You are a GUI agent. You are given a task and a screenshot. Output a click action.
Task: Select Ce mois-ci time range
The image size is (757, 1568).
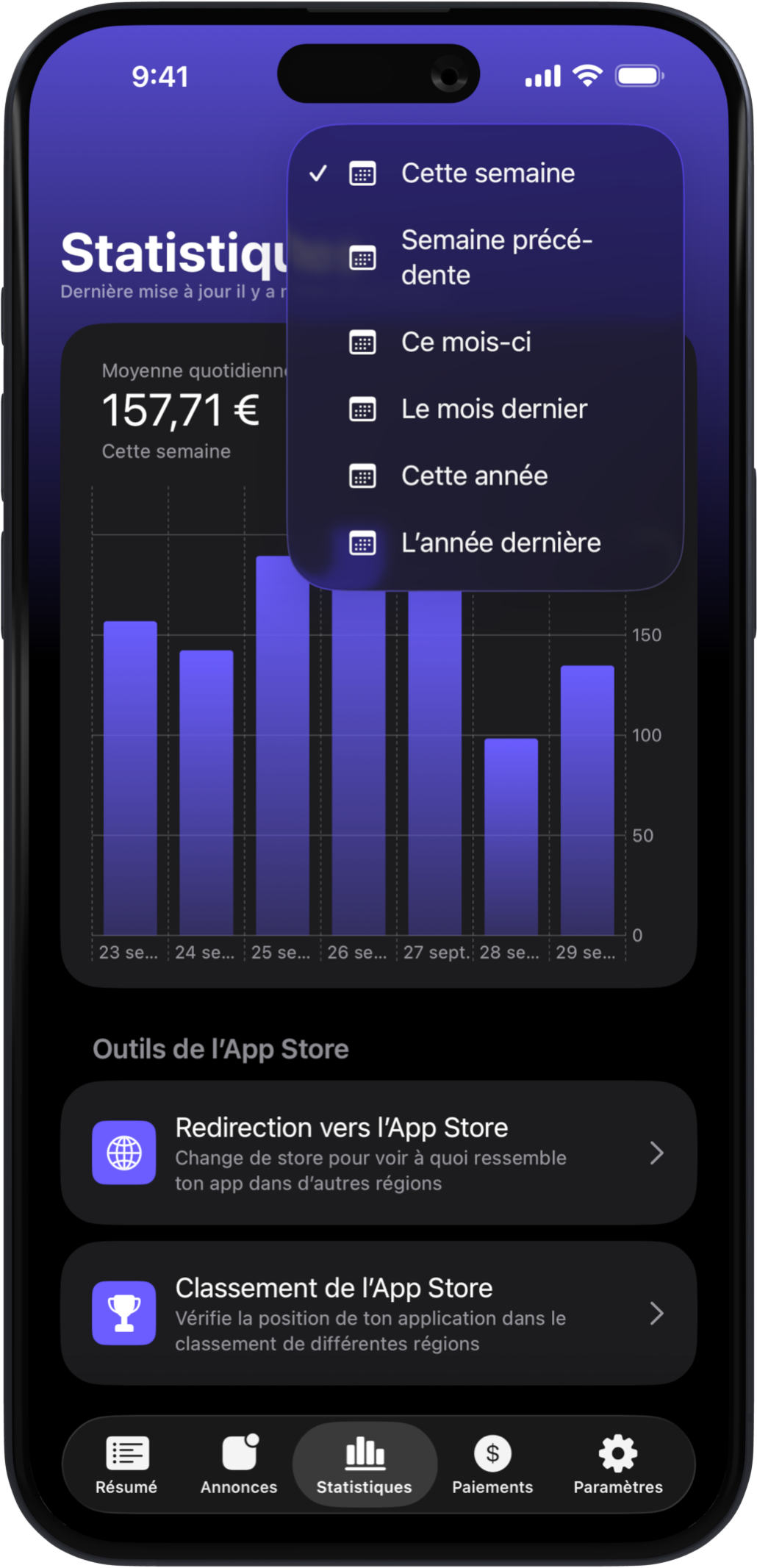[x=487, y=342]
